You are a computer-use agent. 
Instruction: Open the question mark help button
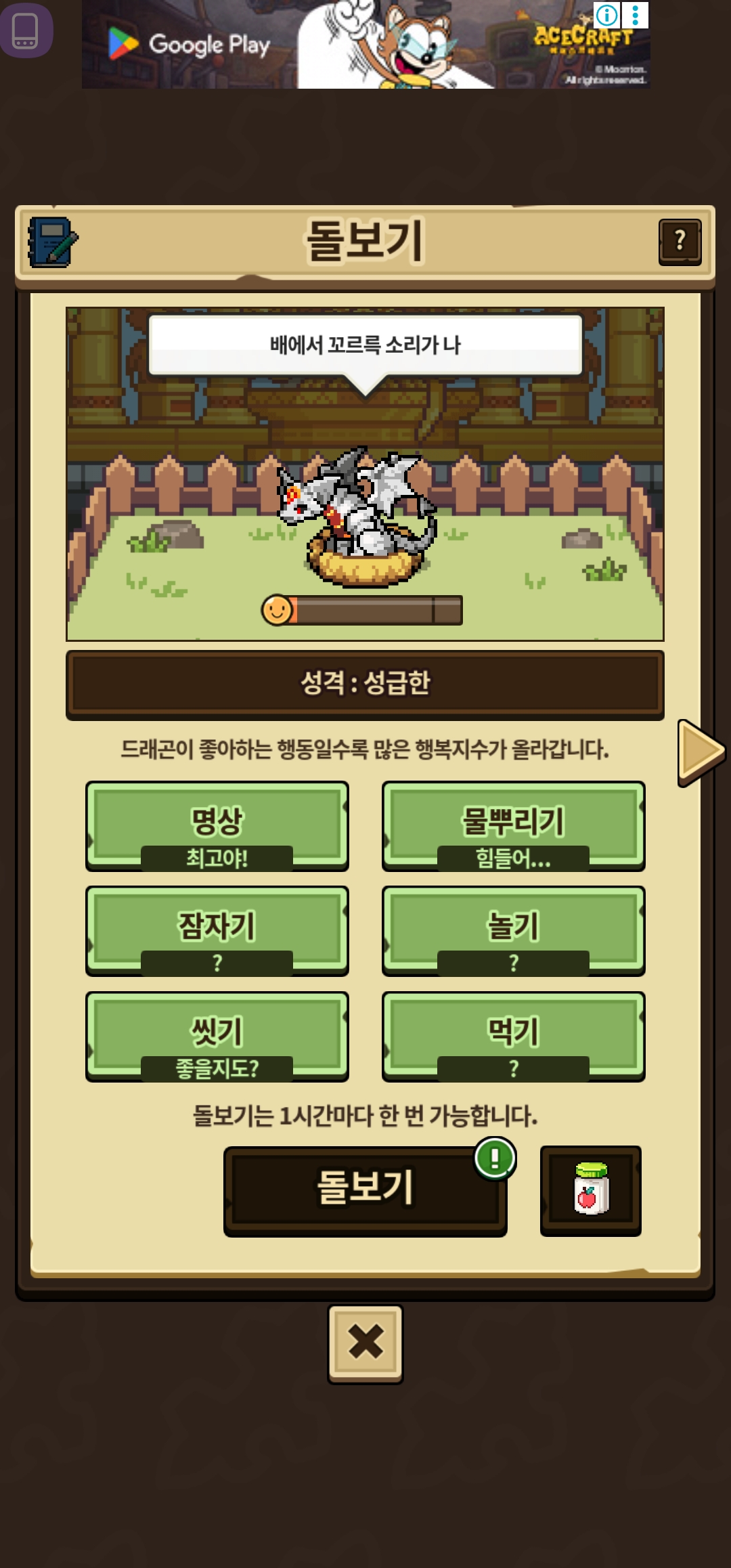click(x=680, y=242)
